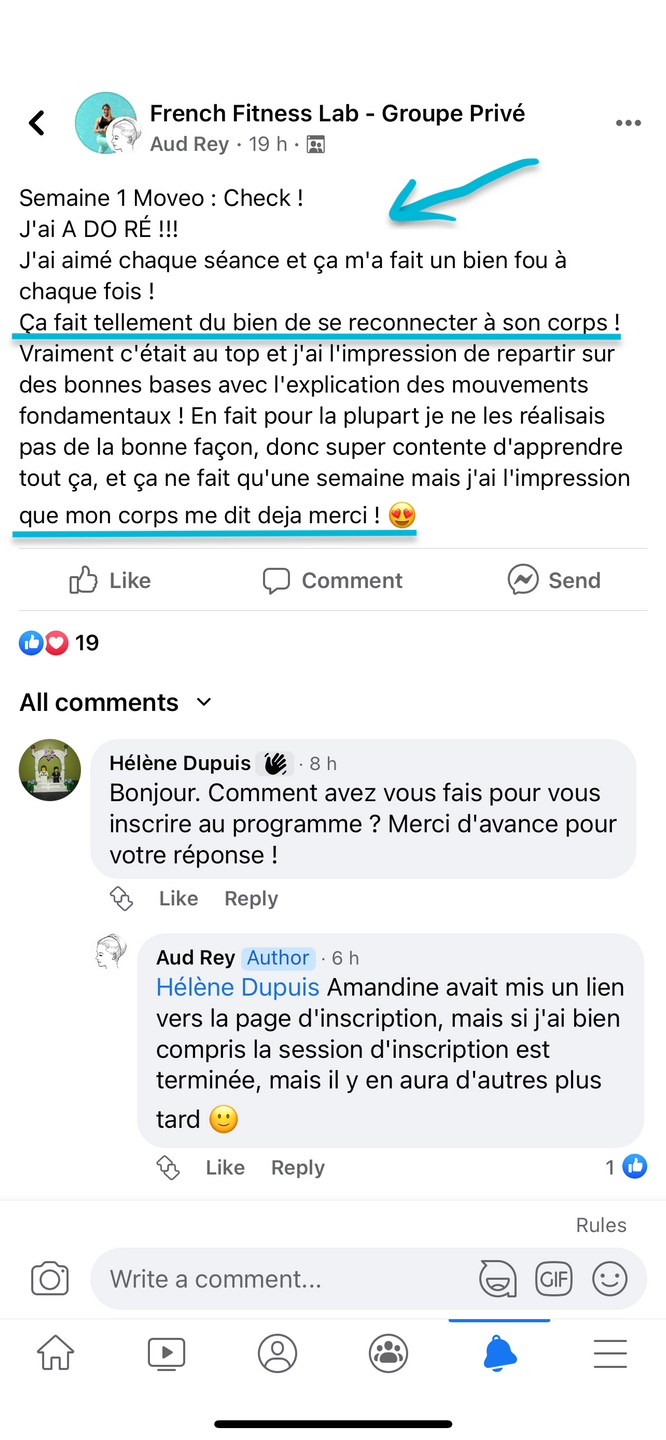Send the post via Messenger
Screen dimensions: 666x1440
(x=554, y=580)
